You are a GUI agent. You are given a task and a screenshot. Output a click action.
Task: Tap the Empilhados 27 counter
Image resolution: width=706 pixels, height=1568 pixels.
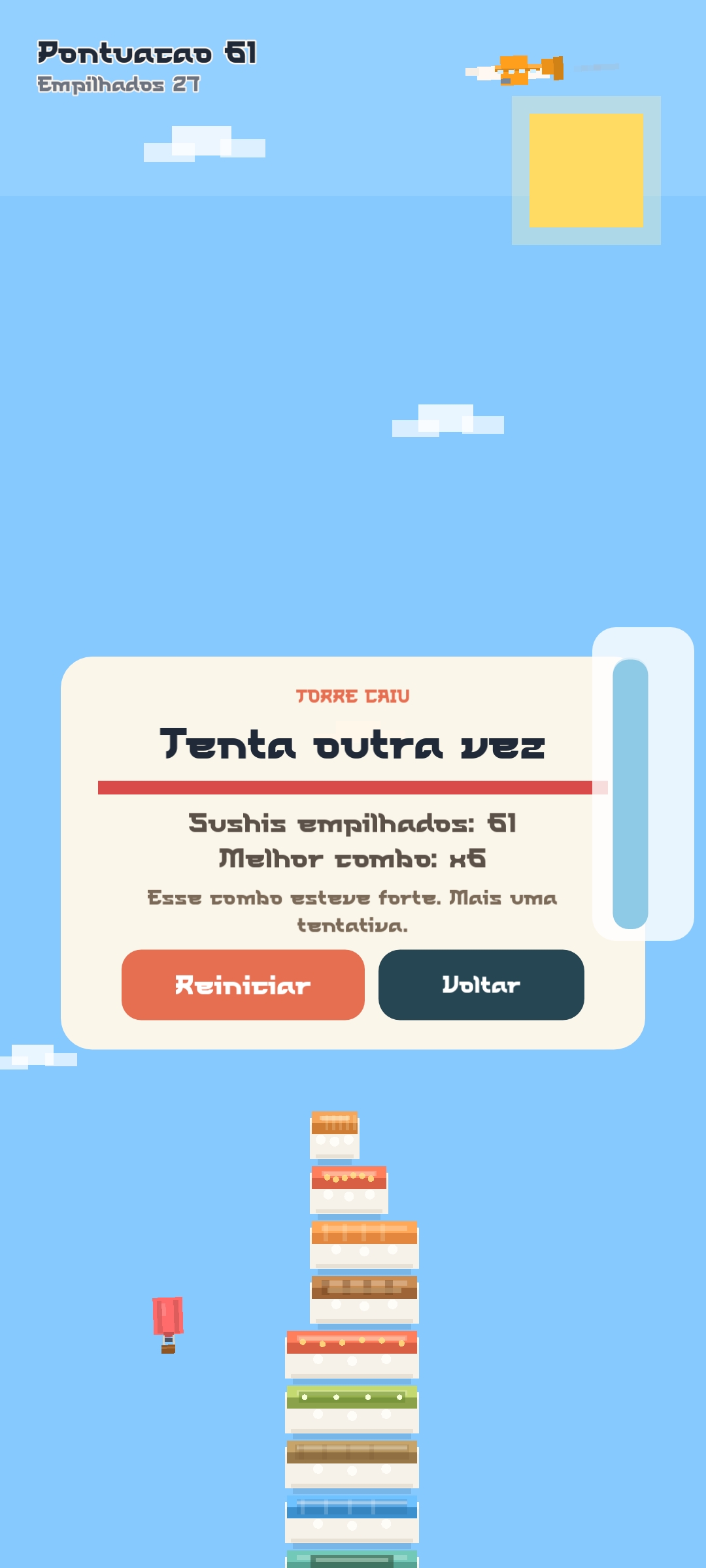click(x=118, y=84)
